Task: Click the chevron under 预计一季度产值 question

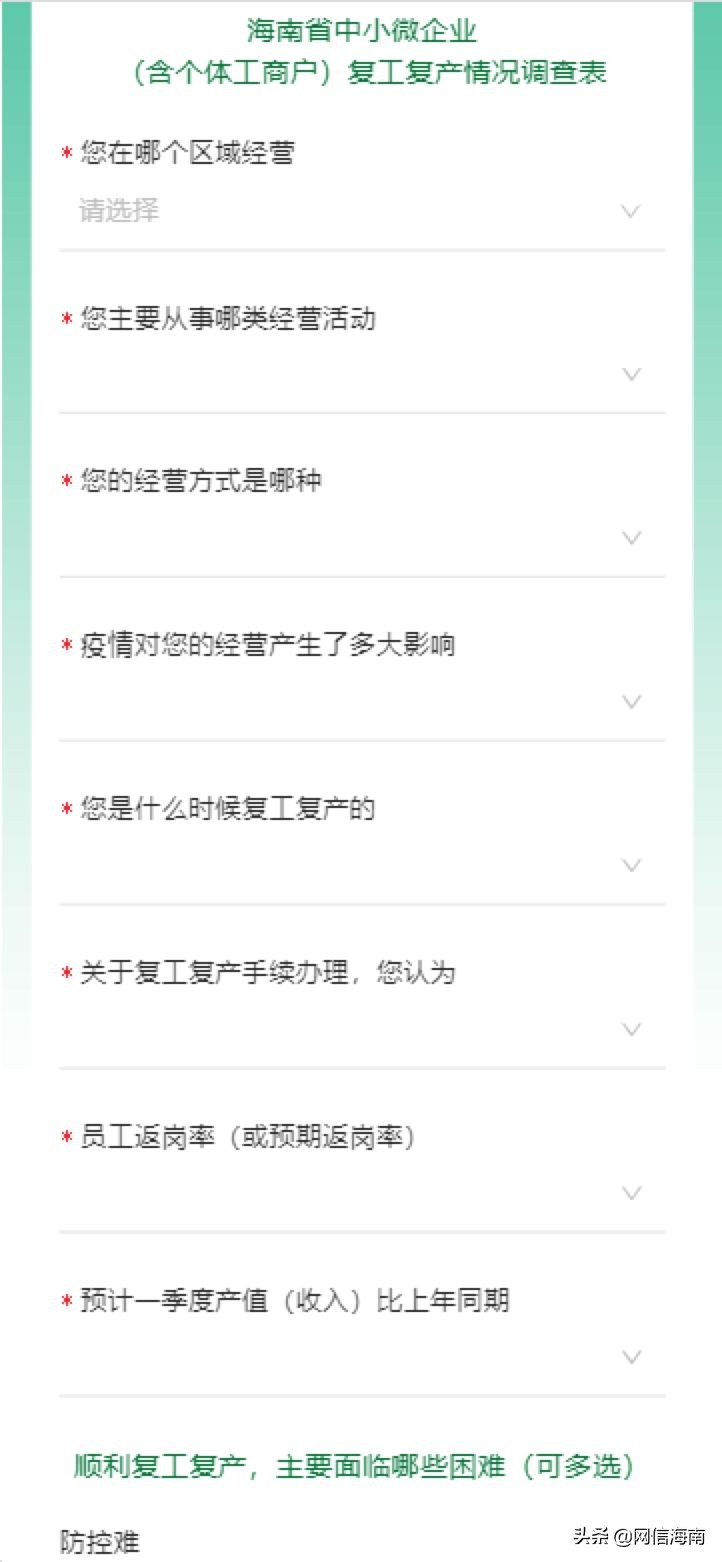Action: (630, 1356)
